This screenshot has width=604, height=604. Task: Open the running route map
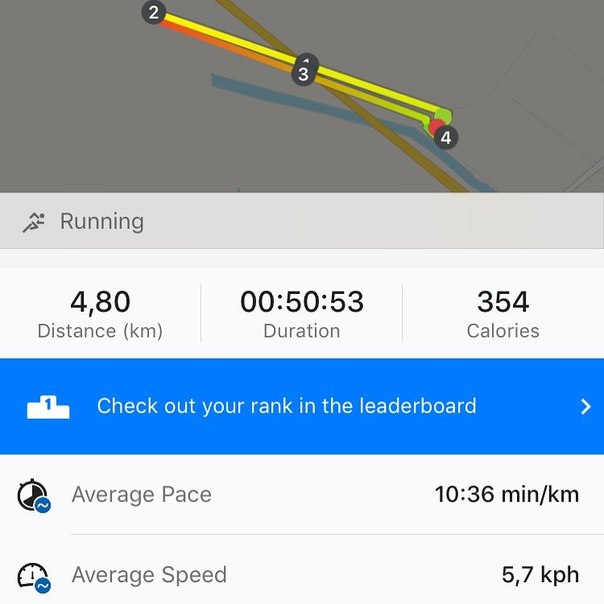(x=300, y=95)
